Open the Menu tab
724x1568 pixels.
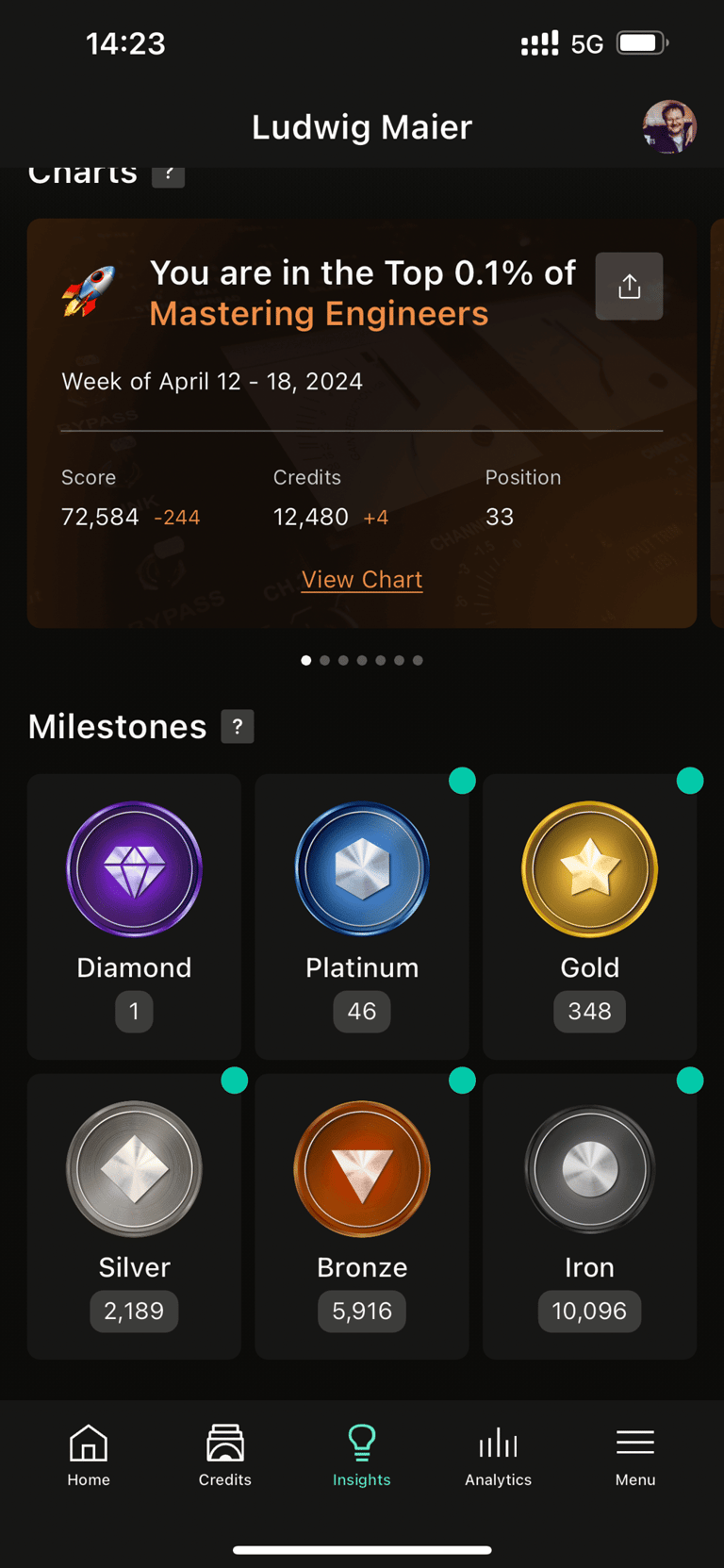point(635,1455)
